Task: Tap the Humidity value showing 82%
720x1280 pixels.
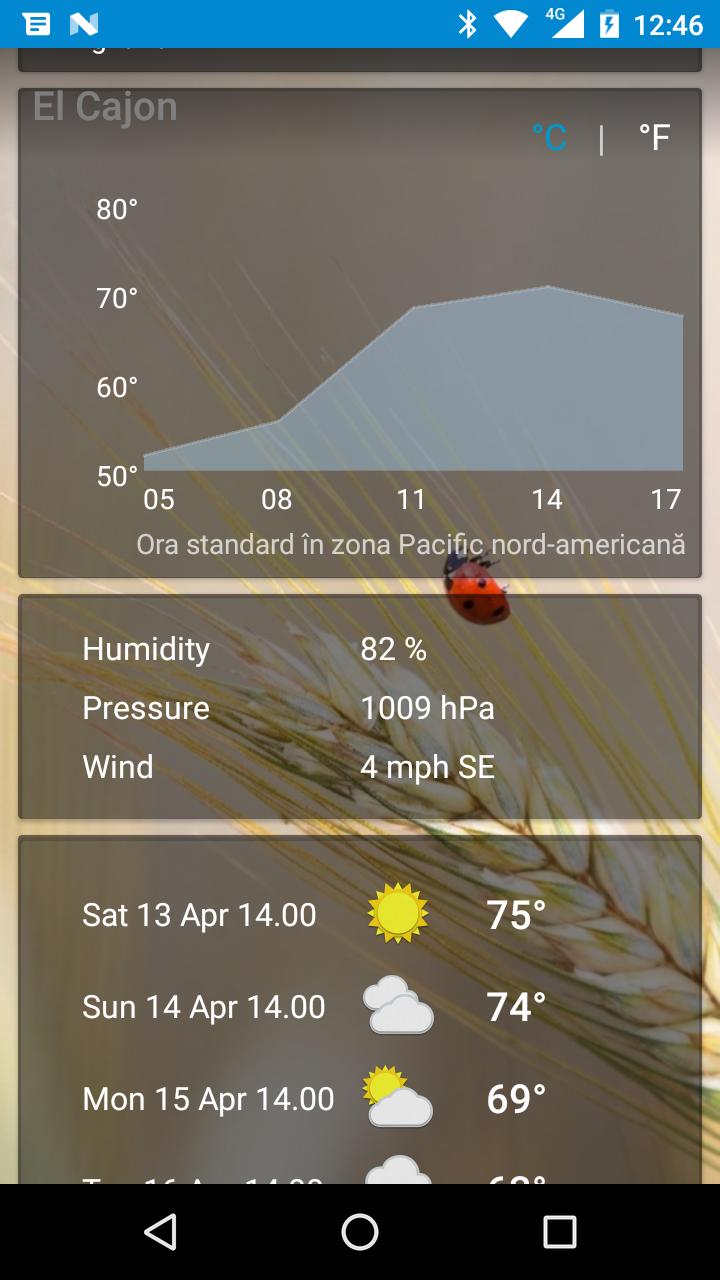Action: tap(394, 649)
